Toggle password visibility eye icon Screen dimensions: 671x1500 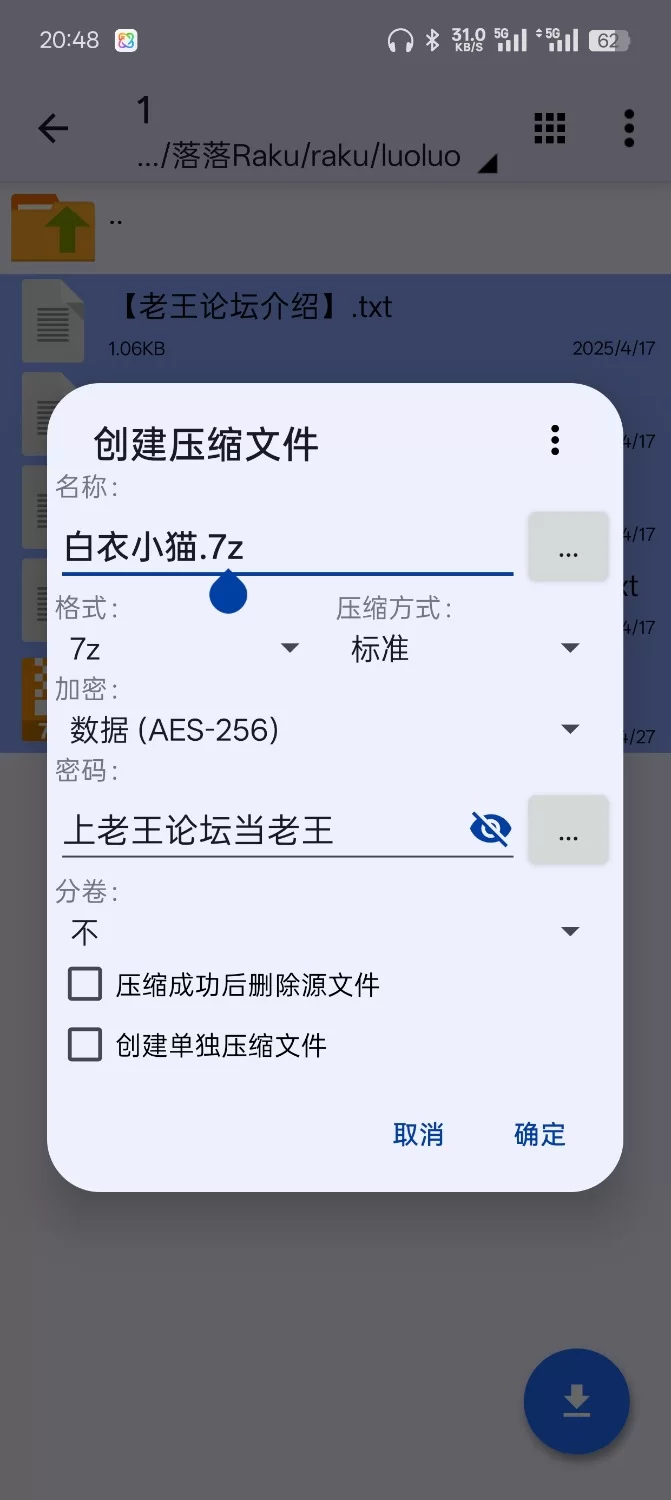pyautogui.click(x=490, y=829)
